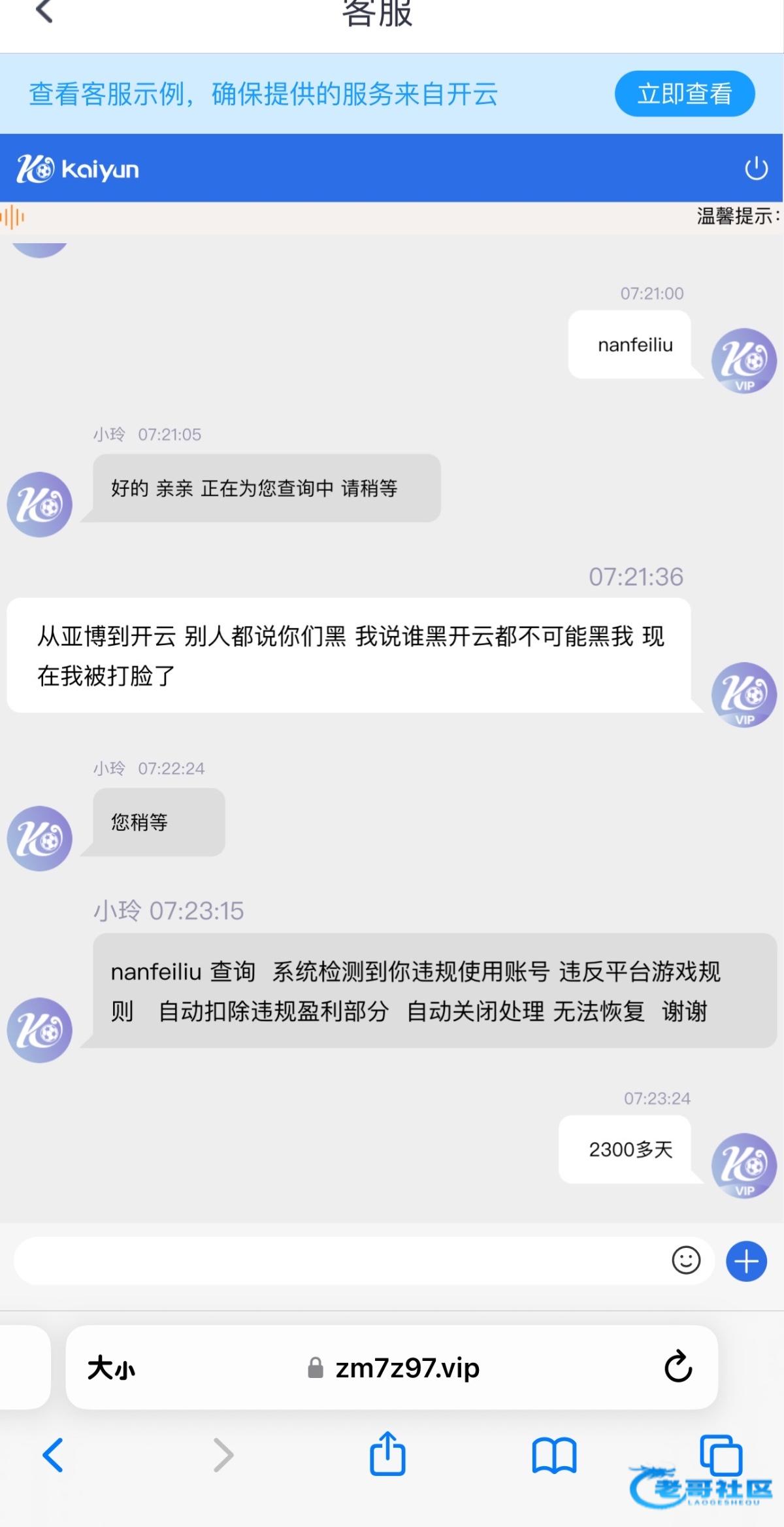Open the emoji picker
This screenshot has height=1527, width=784.
click(685, 1260)
